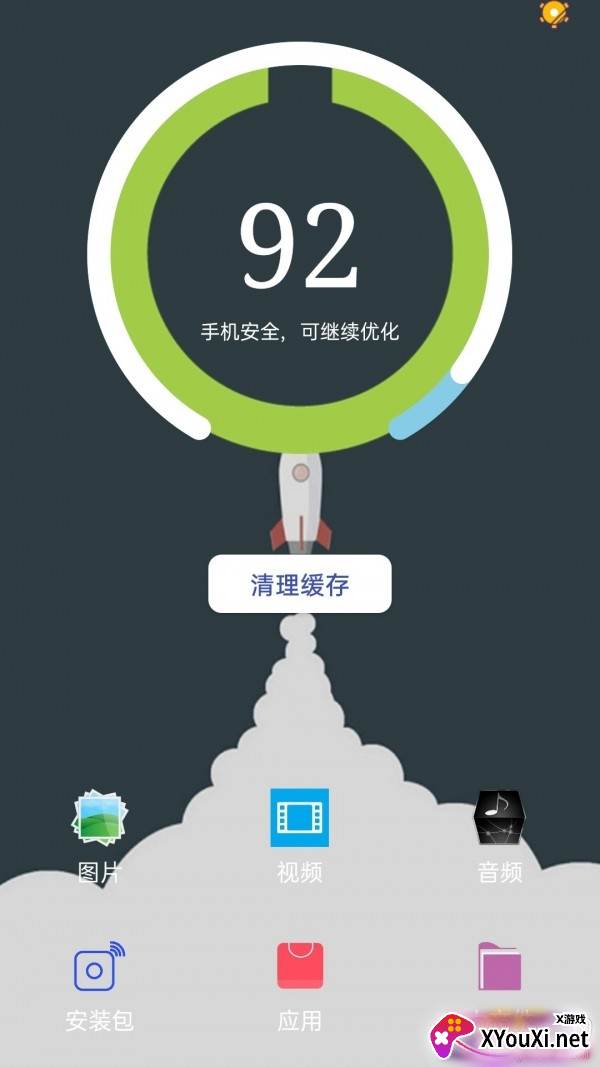Open the lightbulb tips icon

553,13
